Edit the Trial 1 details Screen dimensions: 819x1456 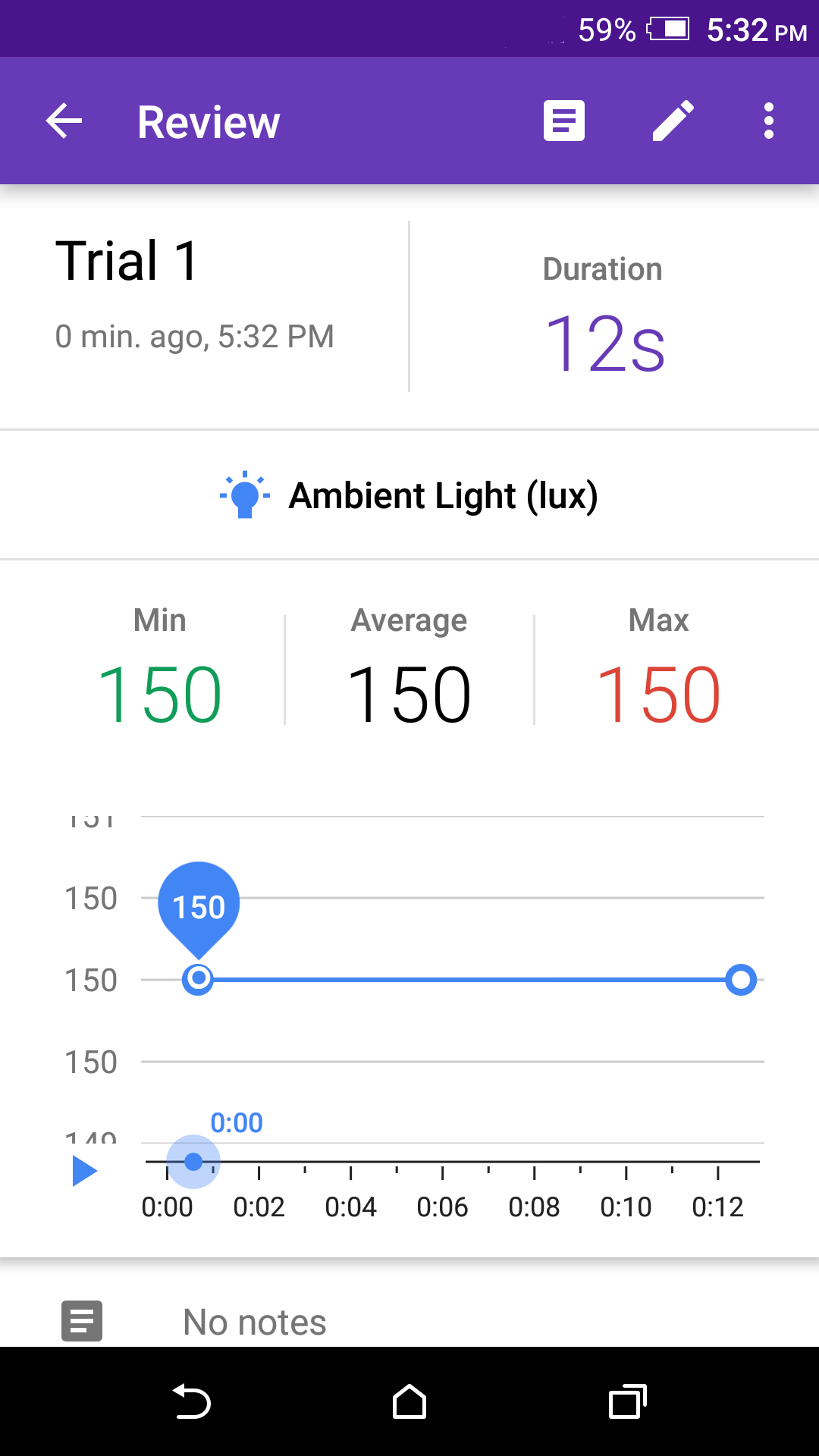pyautogui.click(x=673, y=121)
